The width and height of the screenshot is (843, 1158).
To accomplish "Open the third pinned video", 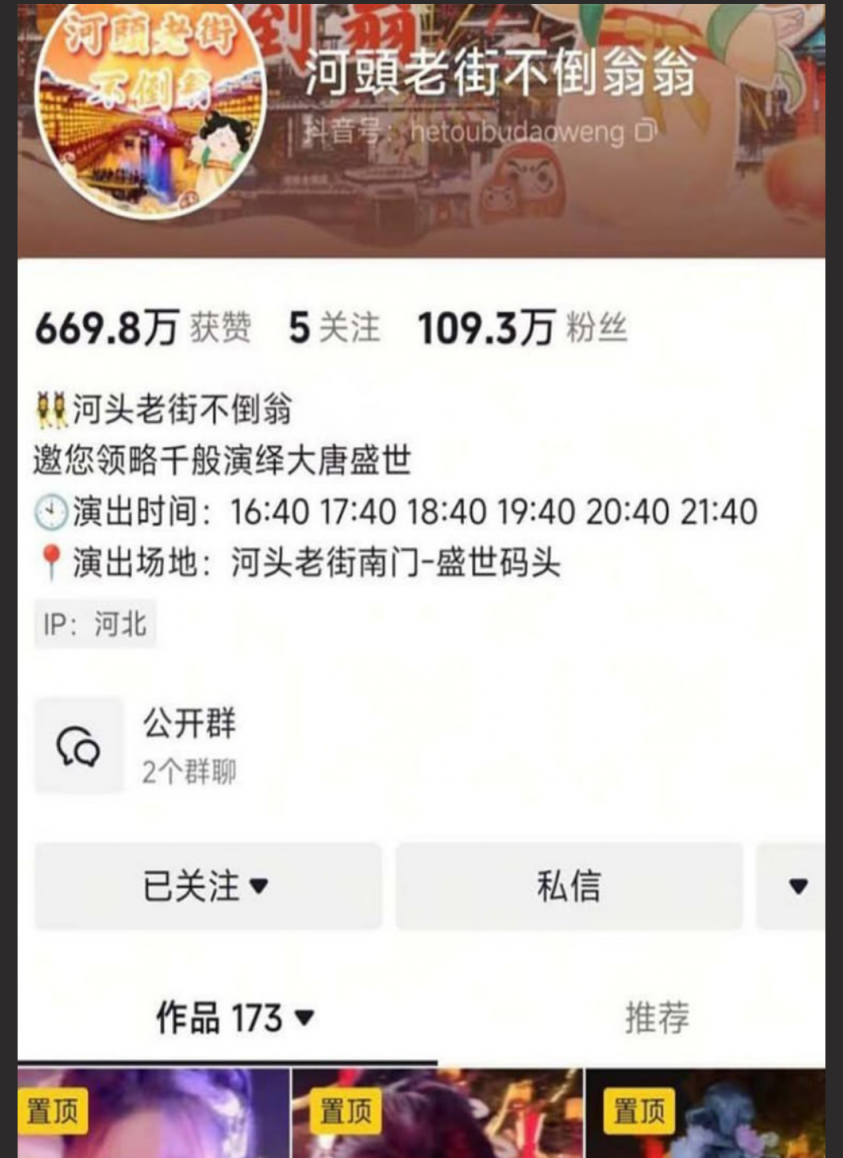I will click(x=705, y=1115).
